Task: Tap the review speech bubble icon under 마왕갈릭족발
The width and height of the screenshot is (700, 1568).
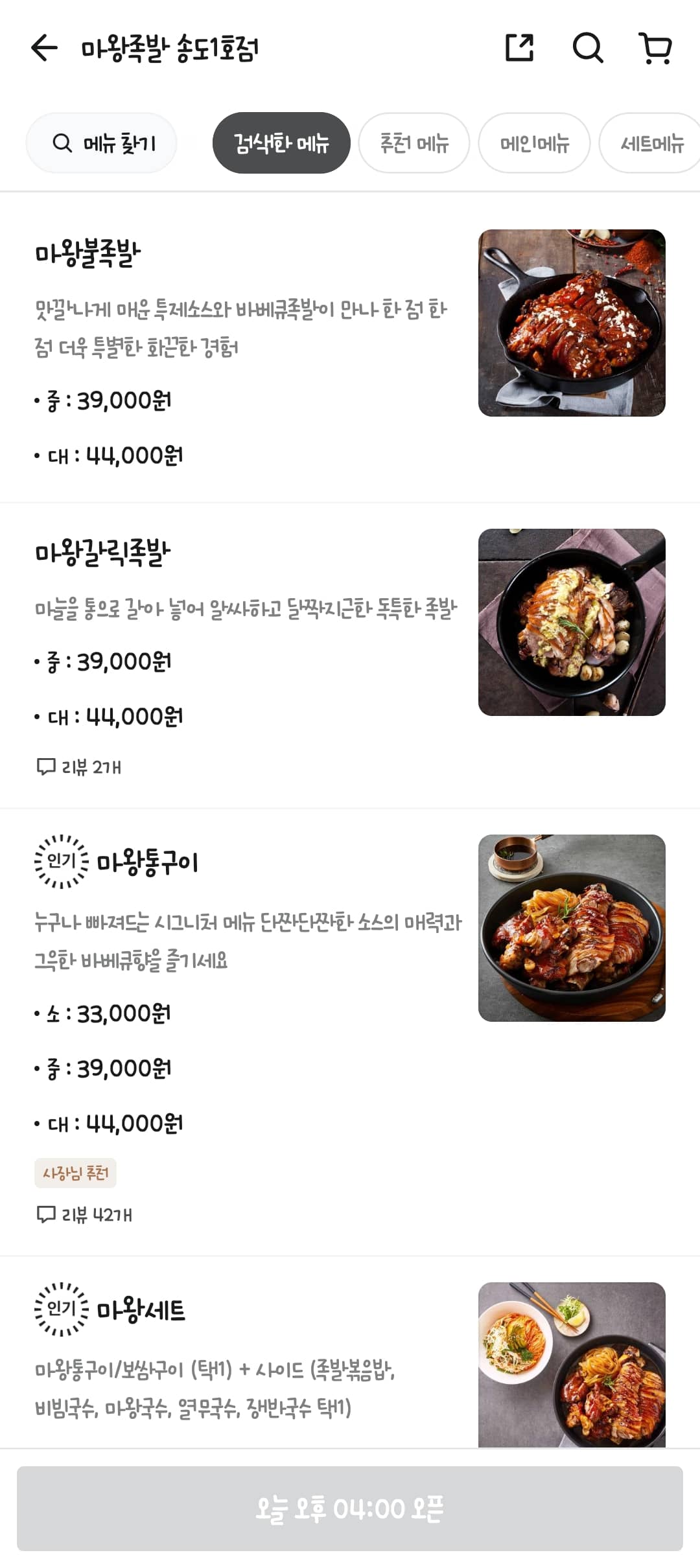Action: [x=47, y=768]
